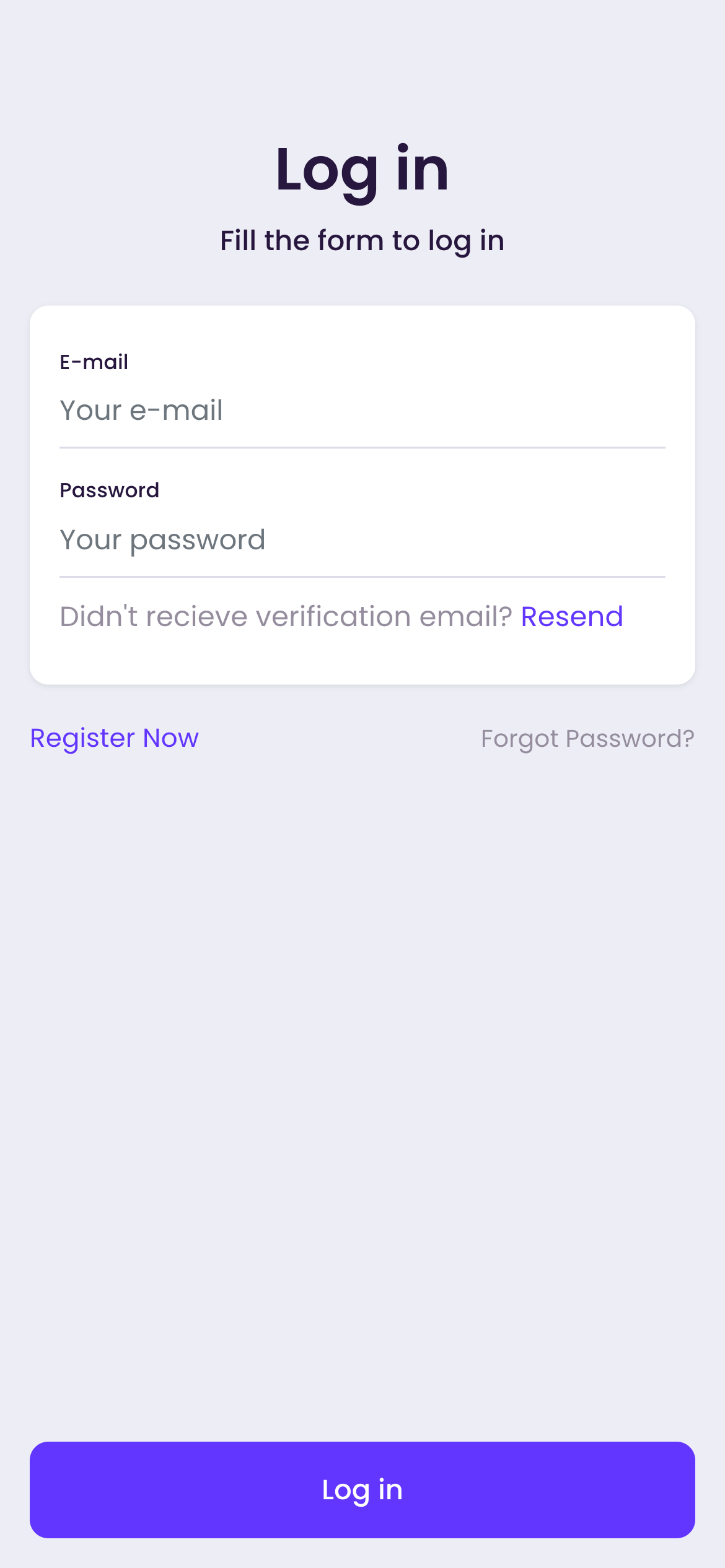Tap the e-mail input field
Viewport: 725px width, 1568px height.
362,411
